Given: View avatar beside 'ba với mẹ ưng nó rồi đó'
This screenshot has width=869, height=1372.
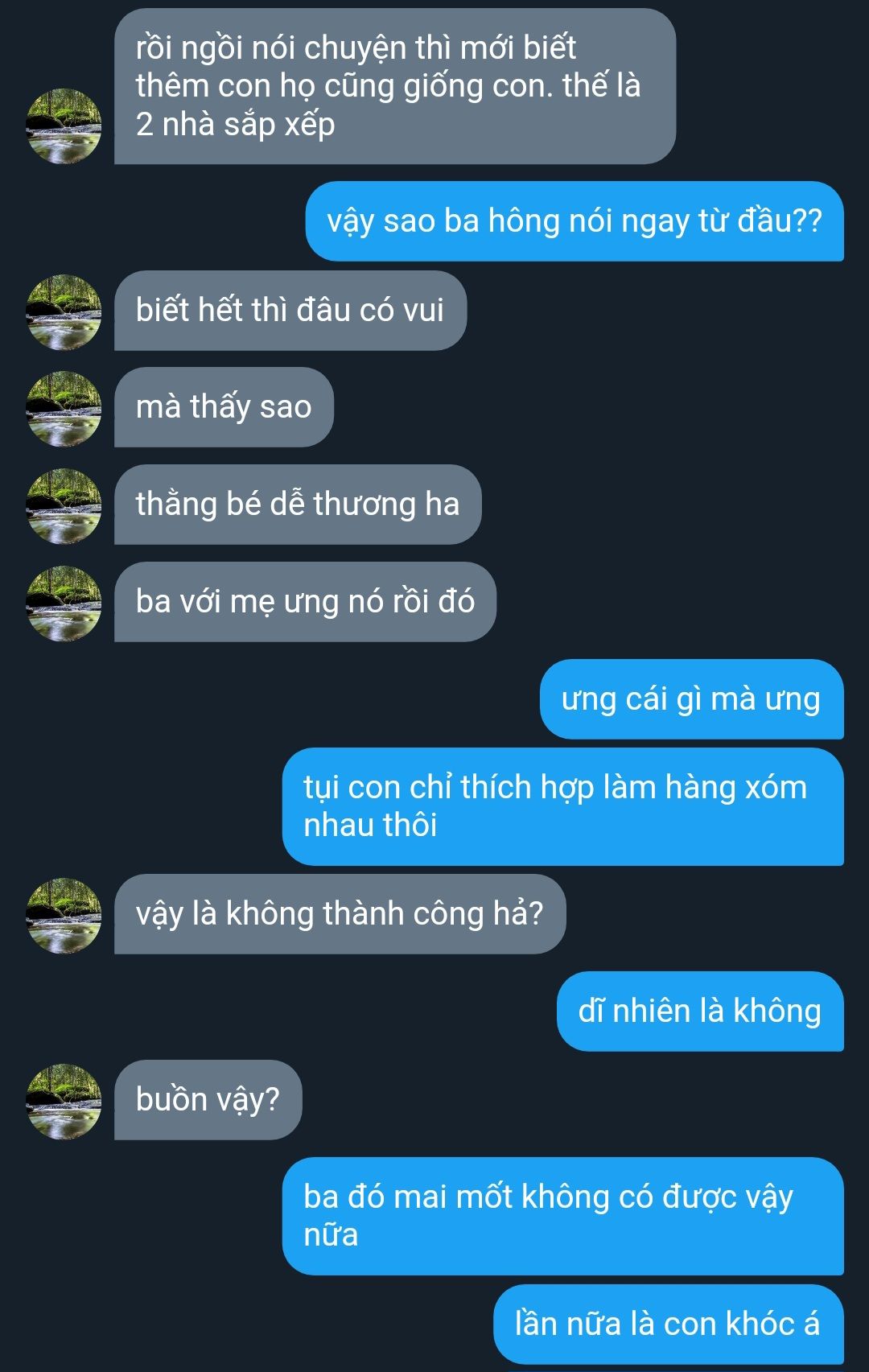Looking at the screenshot, I should (x=64, y=604).
